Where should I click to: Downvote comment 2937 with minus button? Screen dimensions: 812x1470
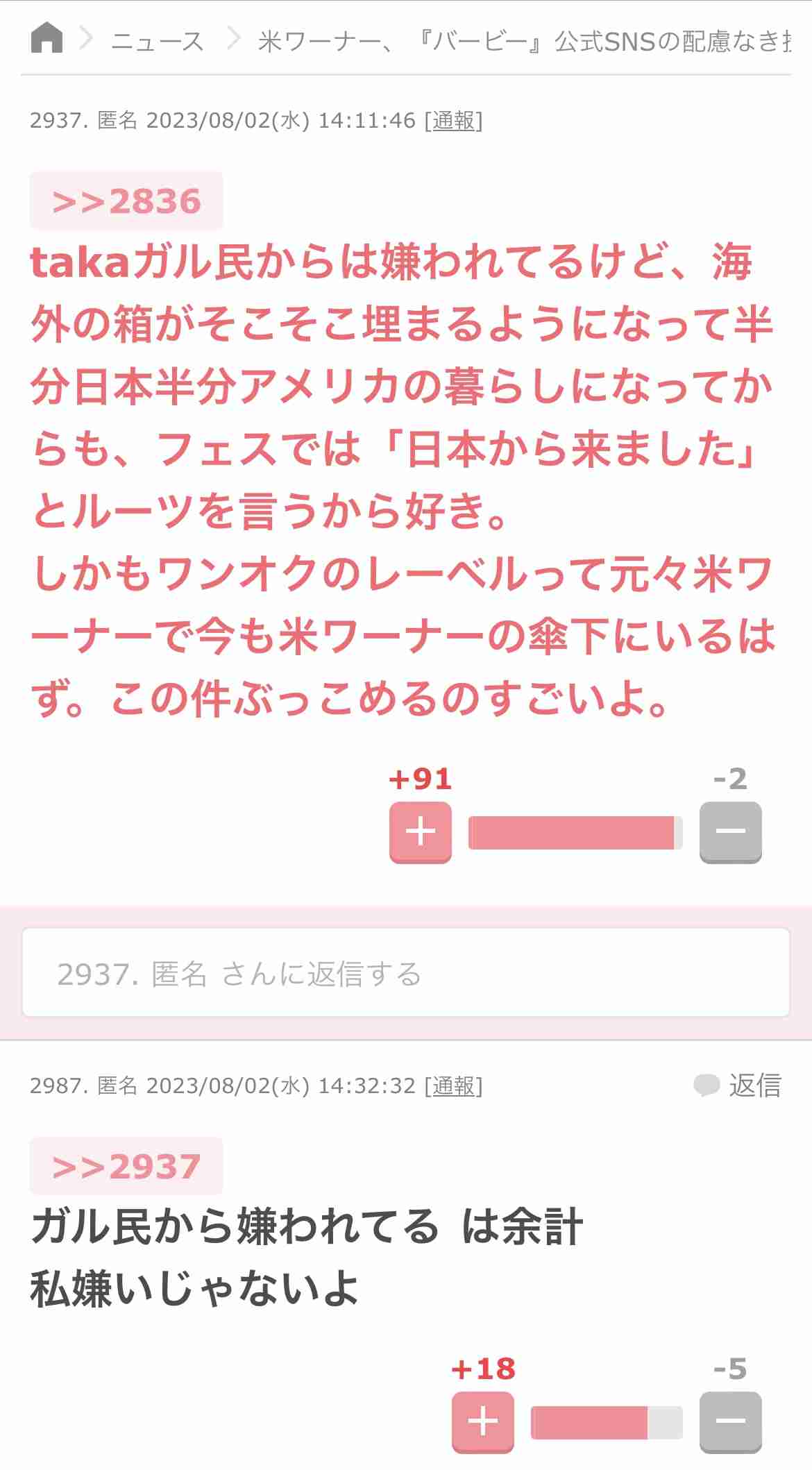coord(730,832)
